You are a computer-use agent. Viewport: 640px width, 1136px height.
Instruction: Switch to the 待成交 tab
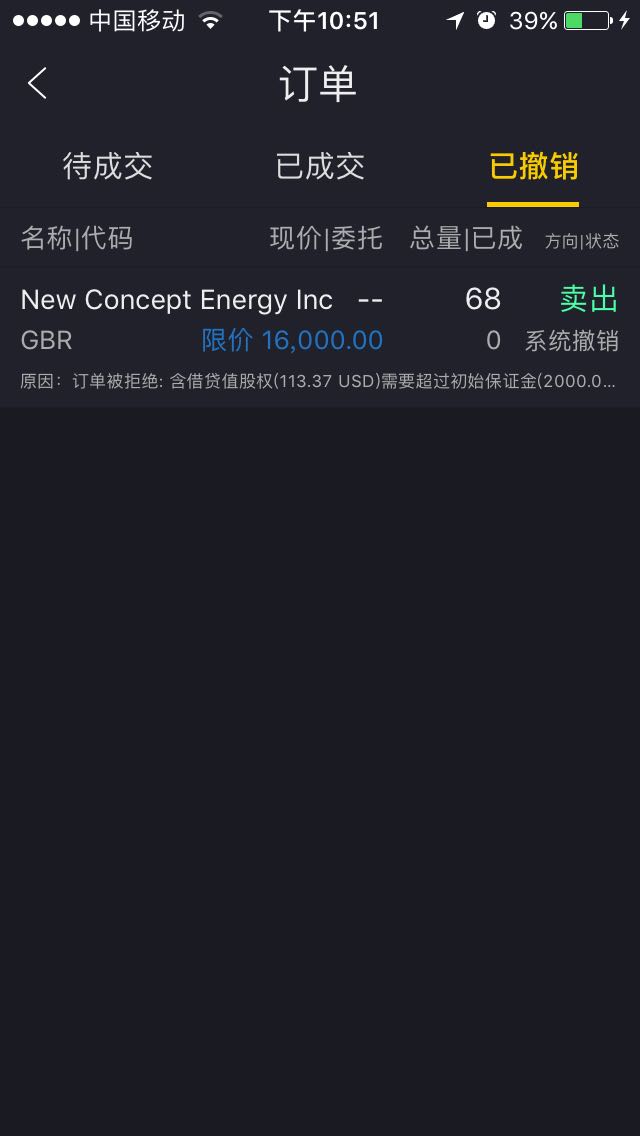click(x=108, y=166)
